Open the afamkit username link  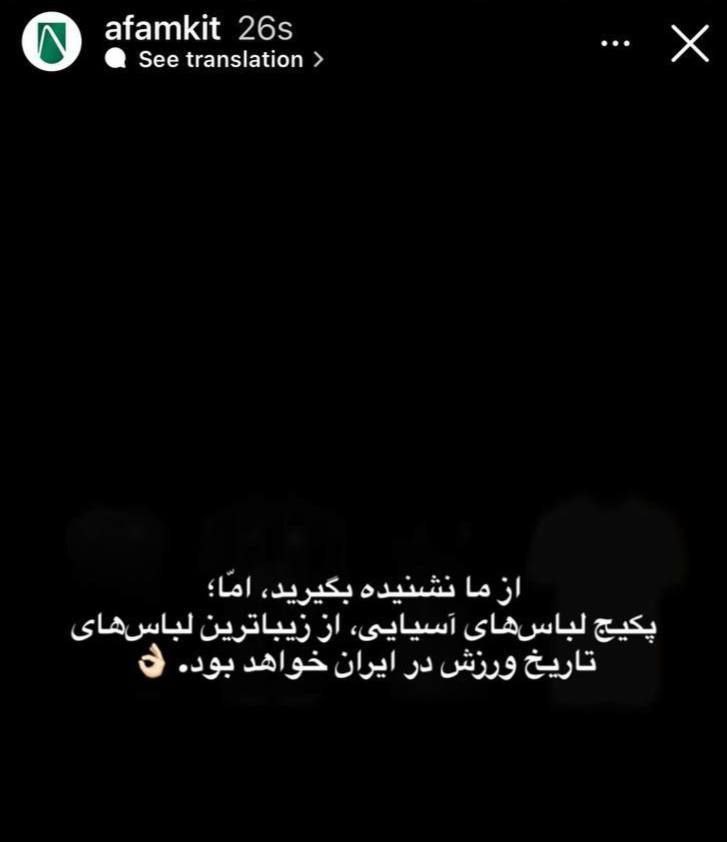tap(162, 27)
